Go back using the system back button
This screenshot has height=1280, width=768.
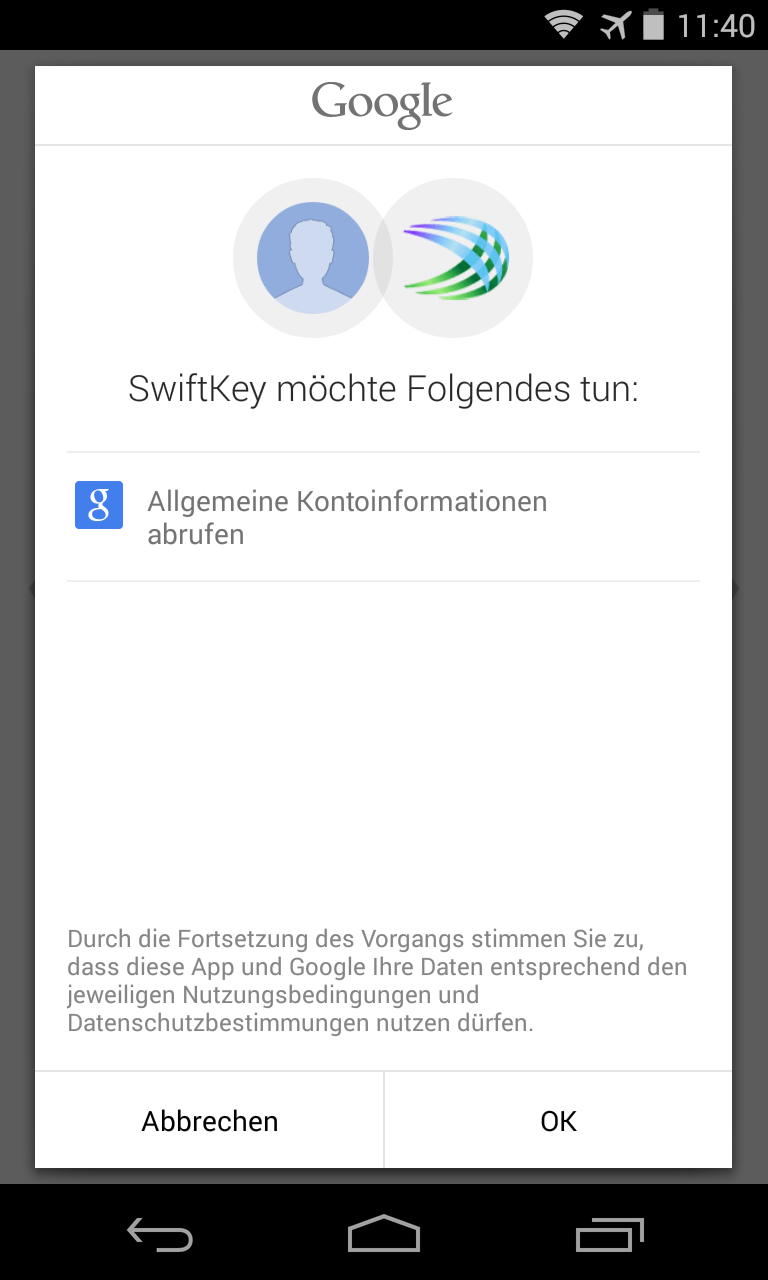coord(160,1234)
